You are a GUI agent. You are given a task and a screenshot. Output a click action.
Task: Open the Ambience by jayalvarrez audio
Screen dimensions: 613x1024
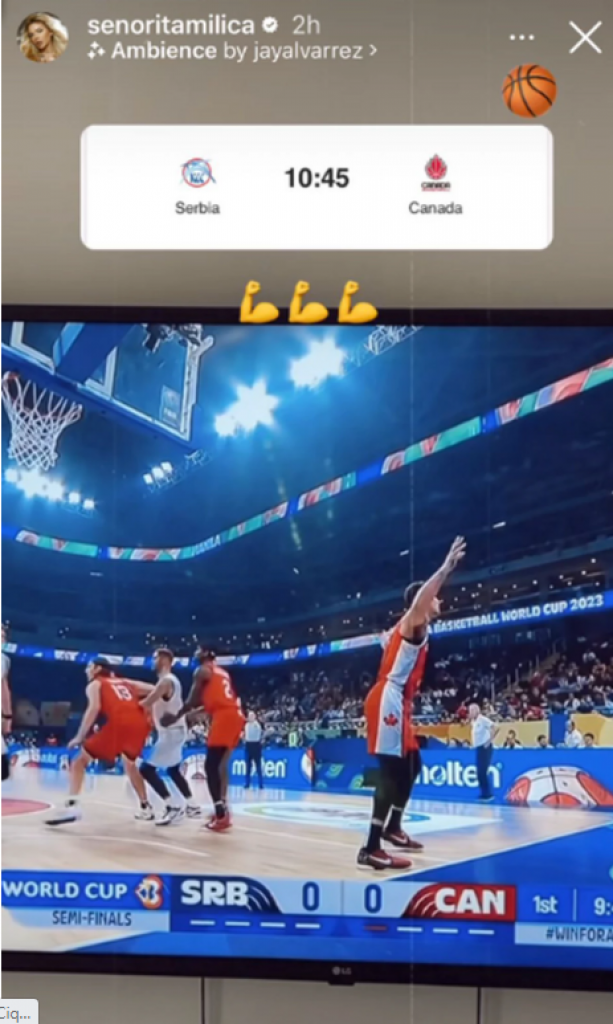point(235,51)
